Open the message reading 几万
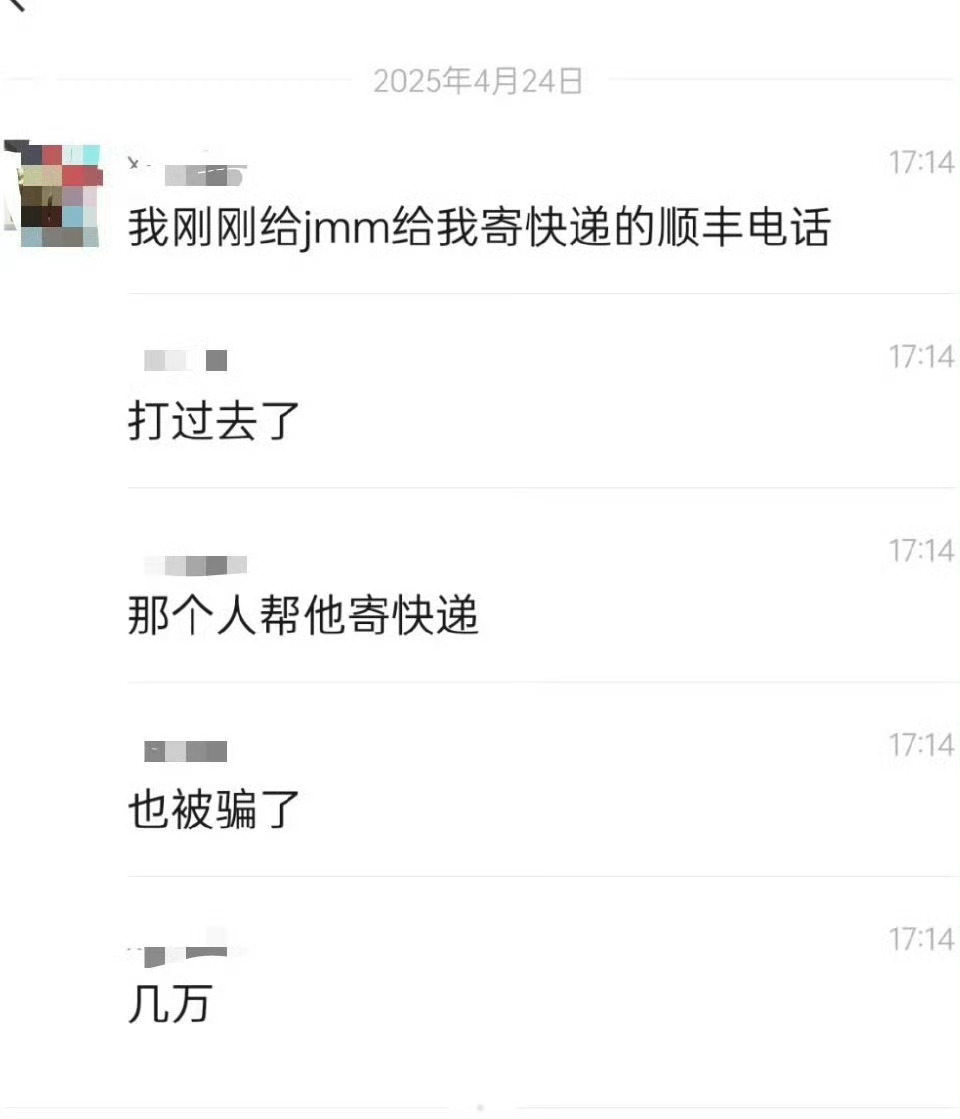Screen dimensions: 960x1119 pos(170,1004)
